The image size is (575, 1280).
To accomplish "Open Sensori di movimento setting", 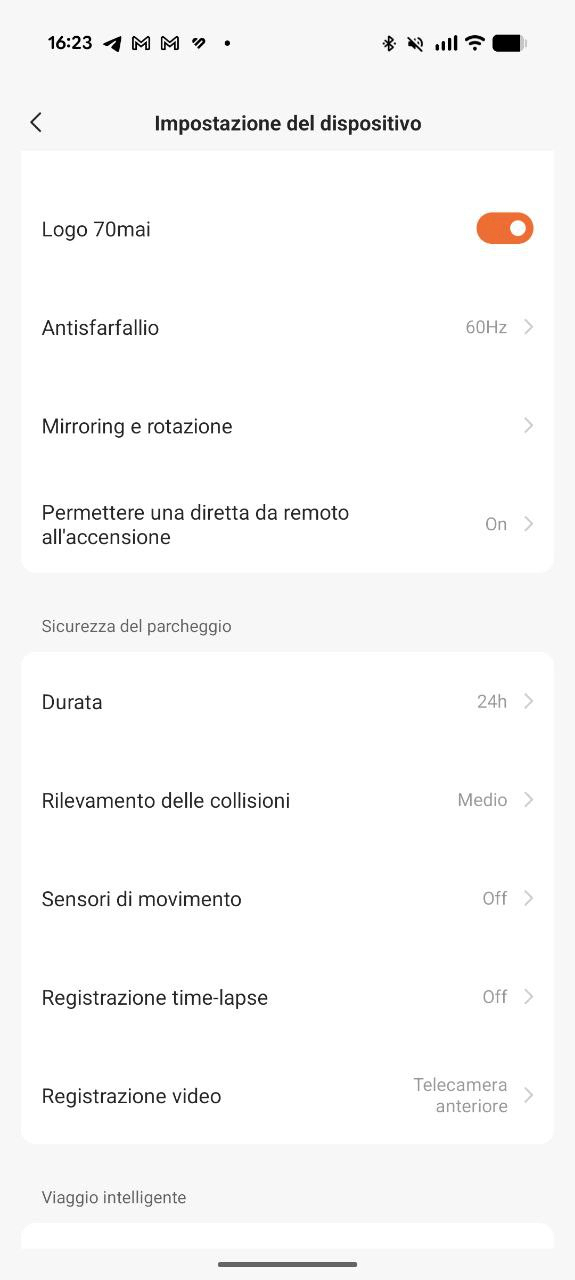I will tap(287, 899).
